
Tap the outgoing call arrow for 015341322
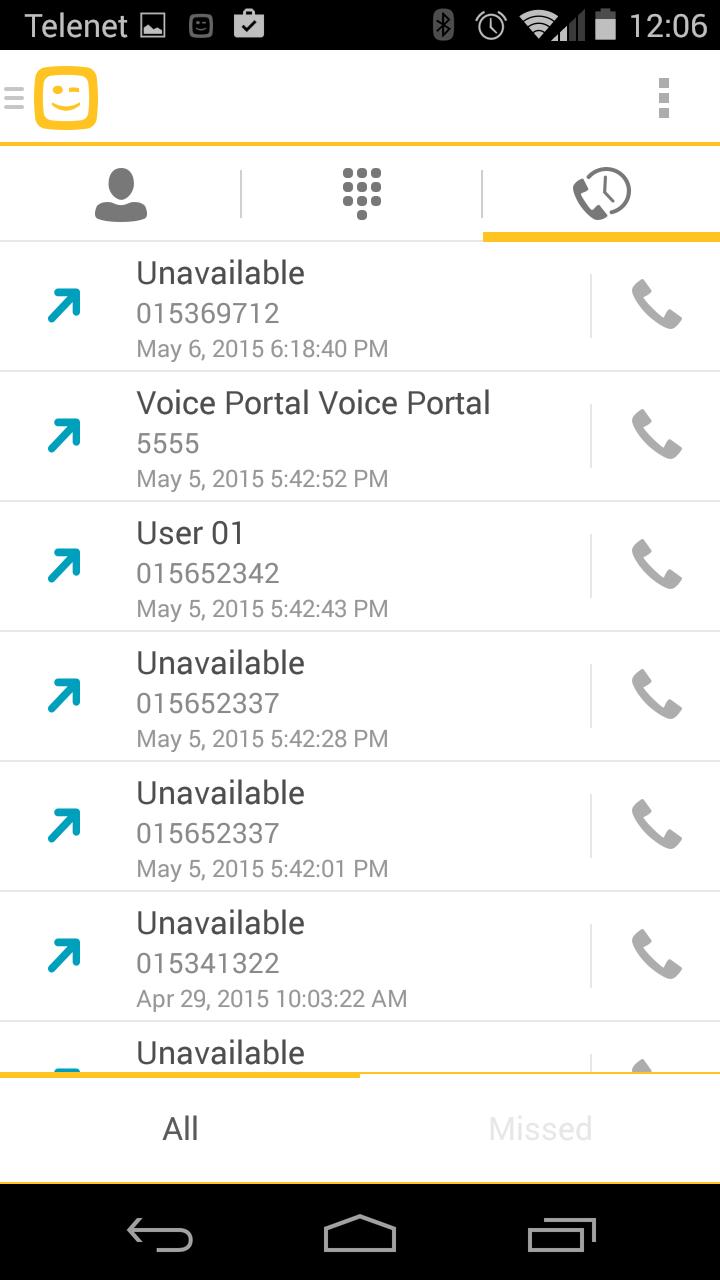click(x=63, y=955)
